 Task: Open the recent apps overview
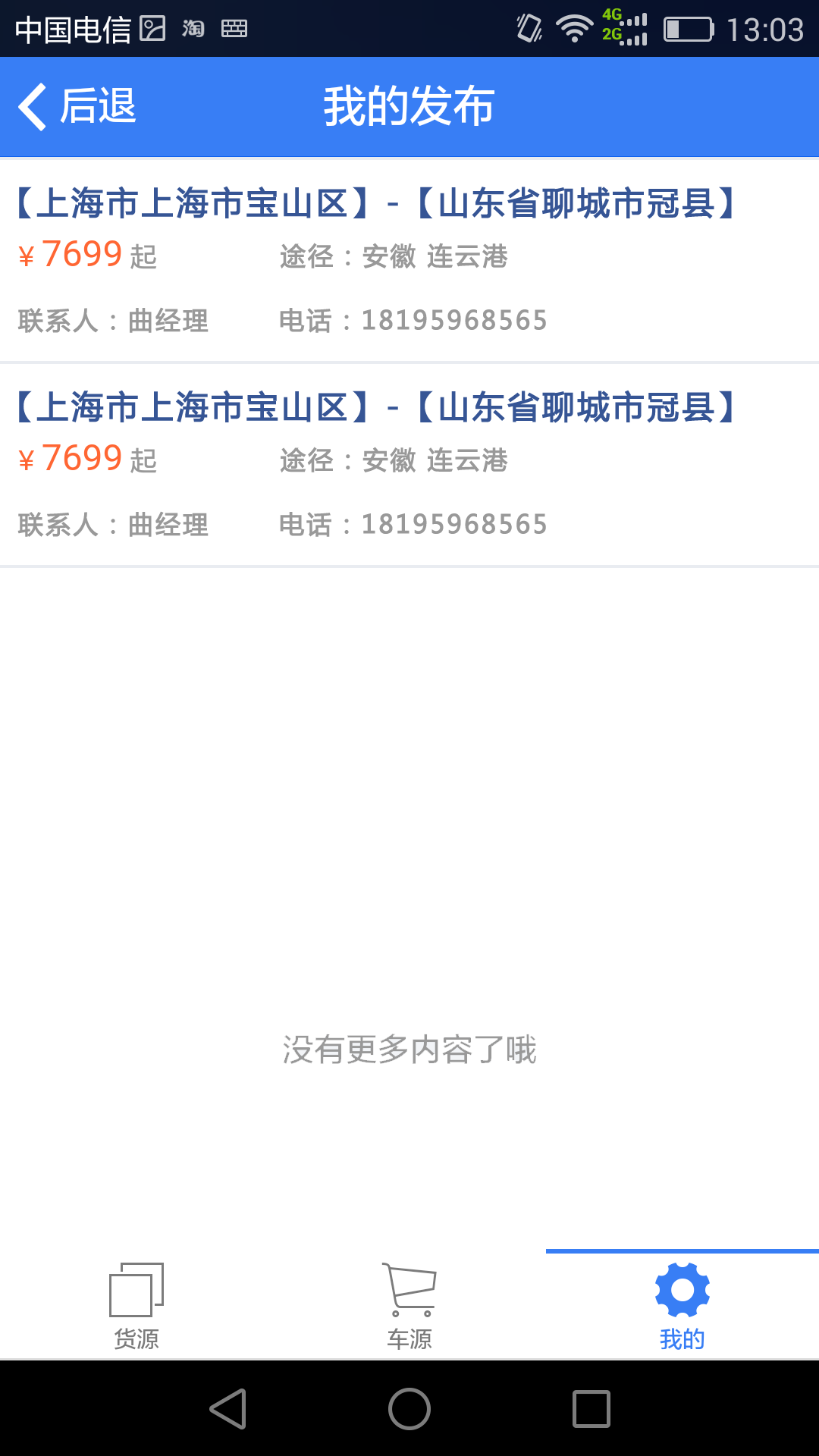591,1409
